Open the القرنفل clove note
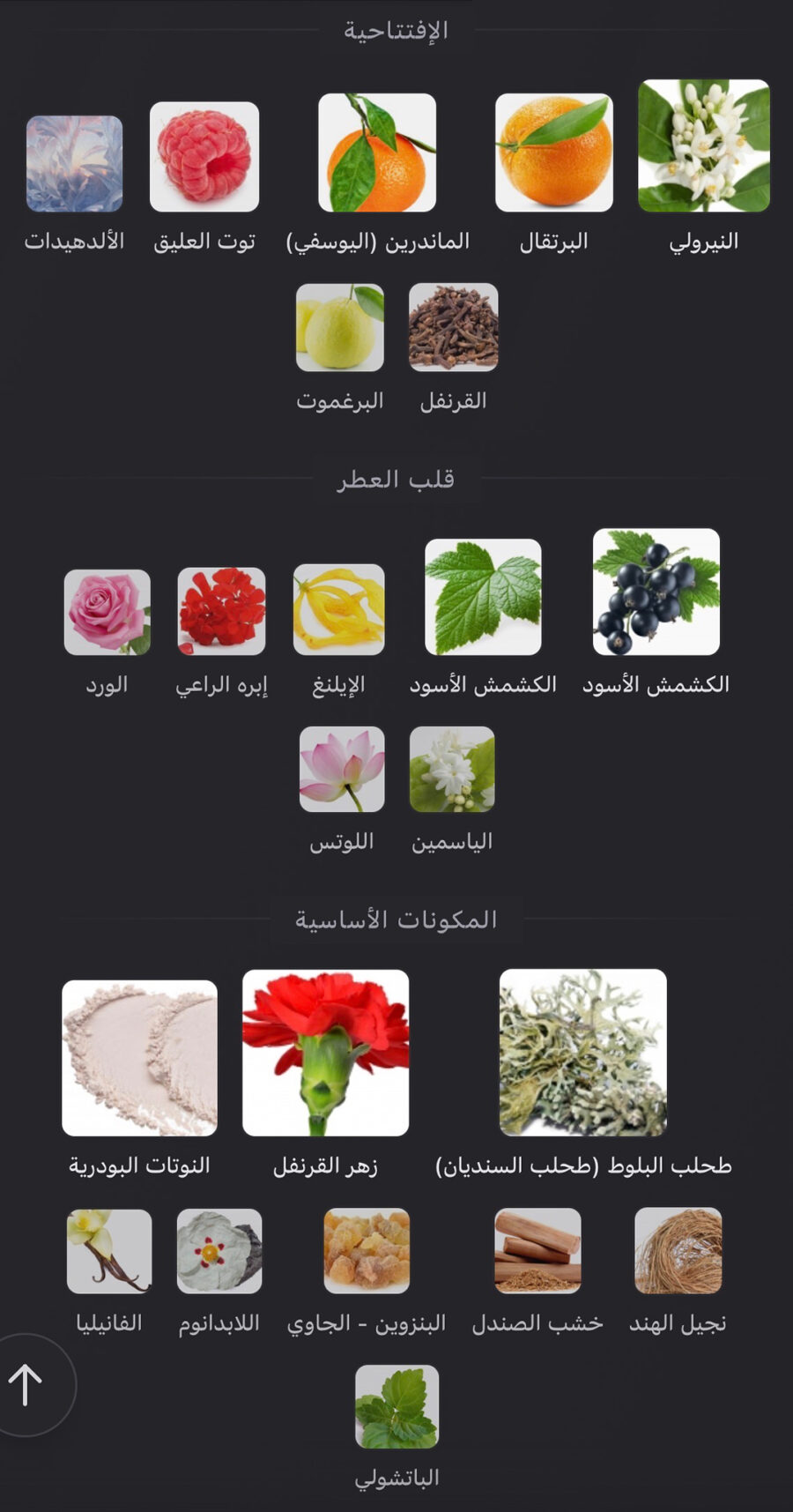The width and height of the screenshot is (793, 1512). coord(453,327)
